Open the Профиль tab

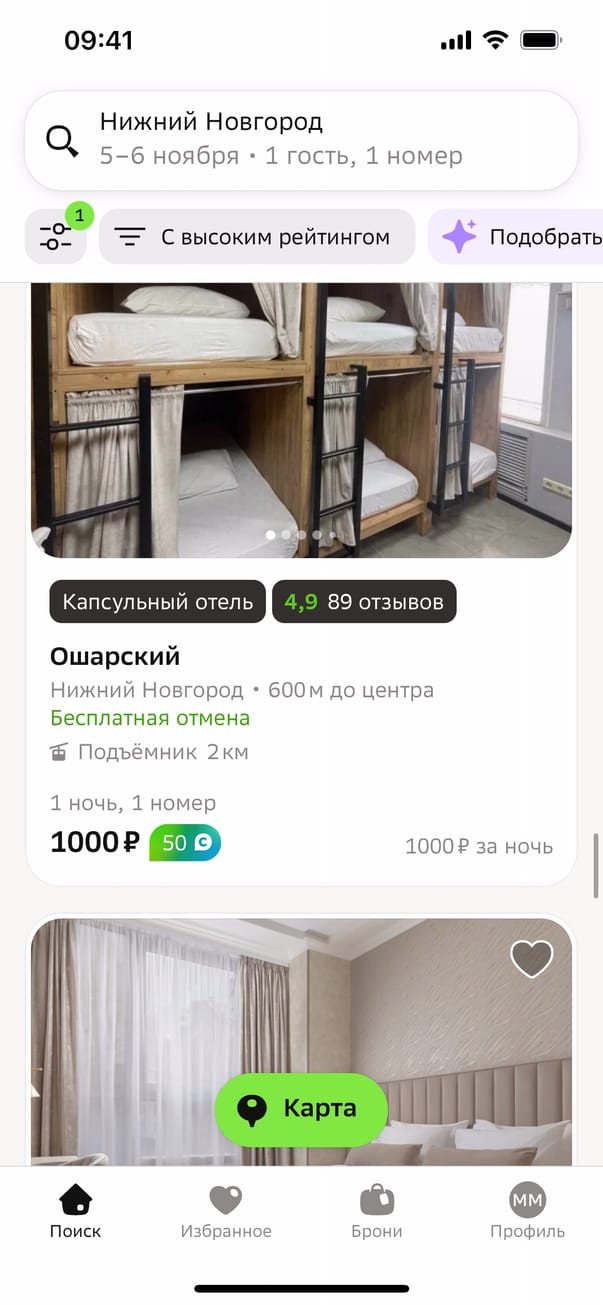[x=527, y=1211]
